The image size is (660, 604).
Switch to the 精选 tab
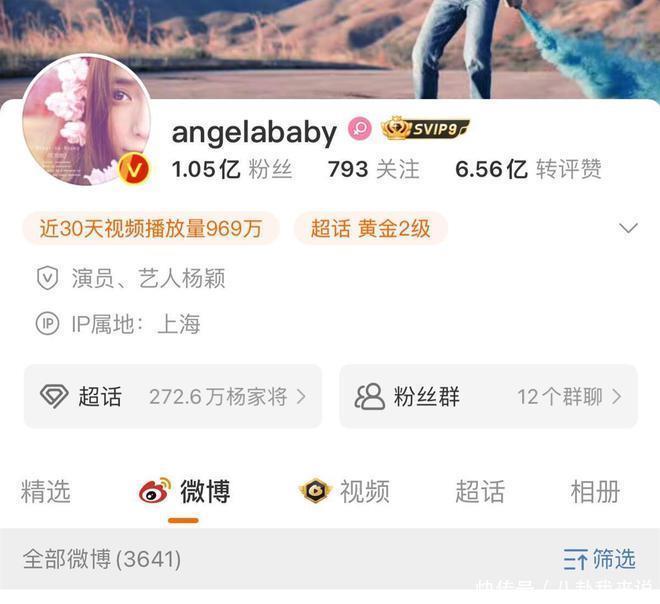[46, 491]
